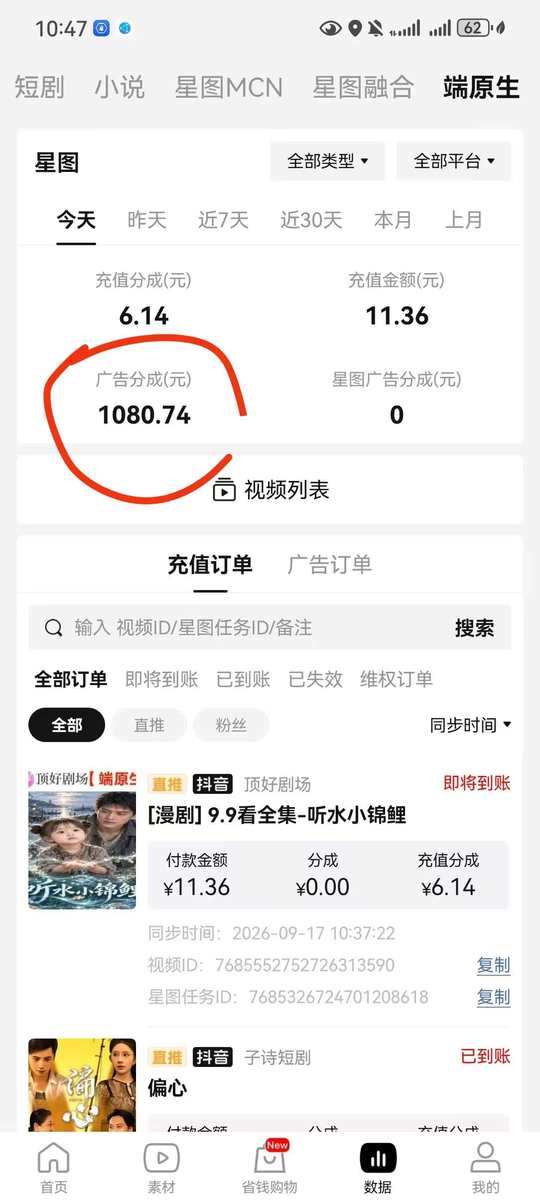Switch to the 广告订单 tab

(330, 564)
